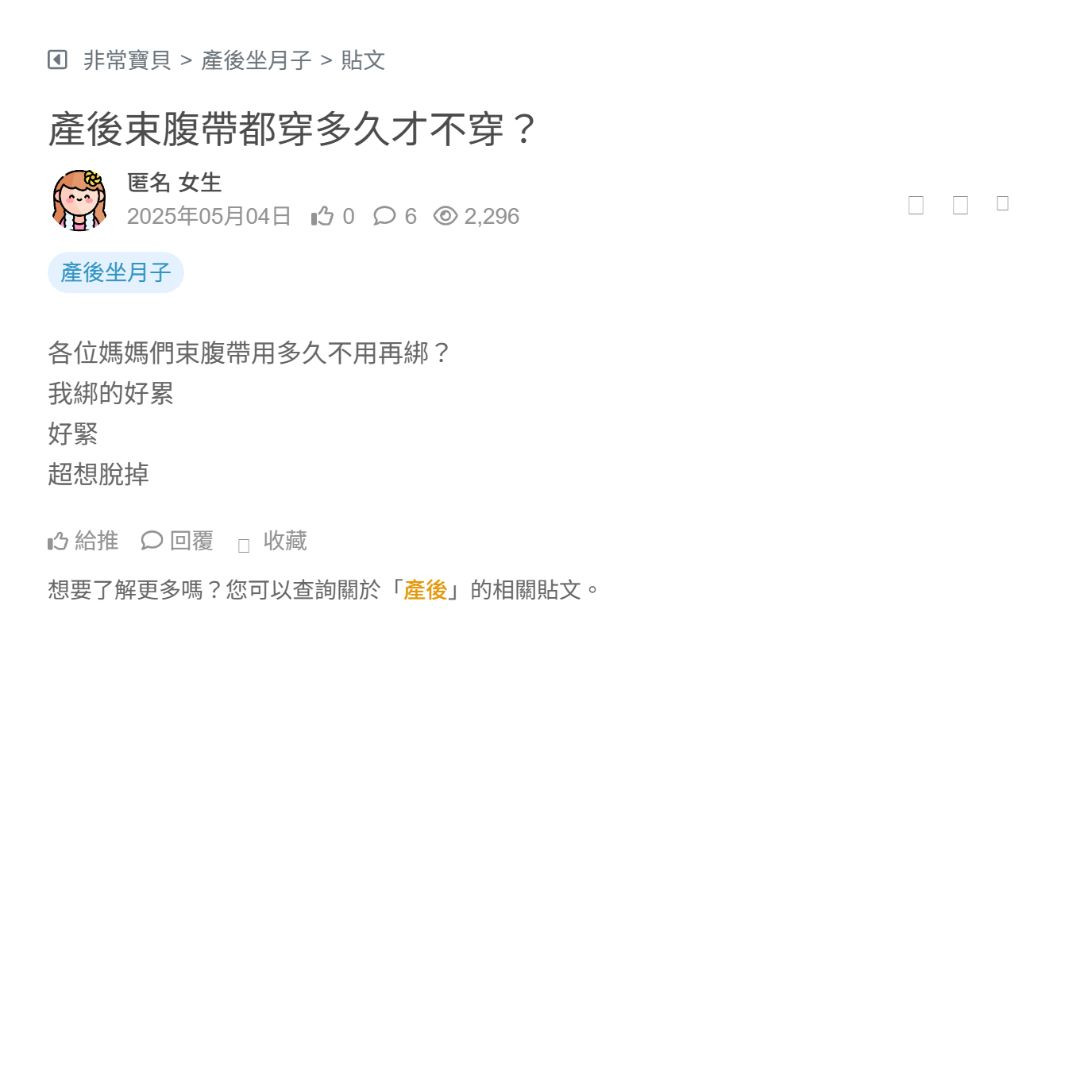Open the anonymous poster's avatar

[x=79, y=200]
